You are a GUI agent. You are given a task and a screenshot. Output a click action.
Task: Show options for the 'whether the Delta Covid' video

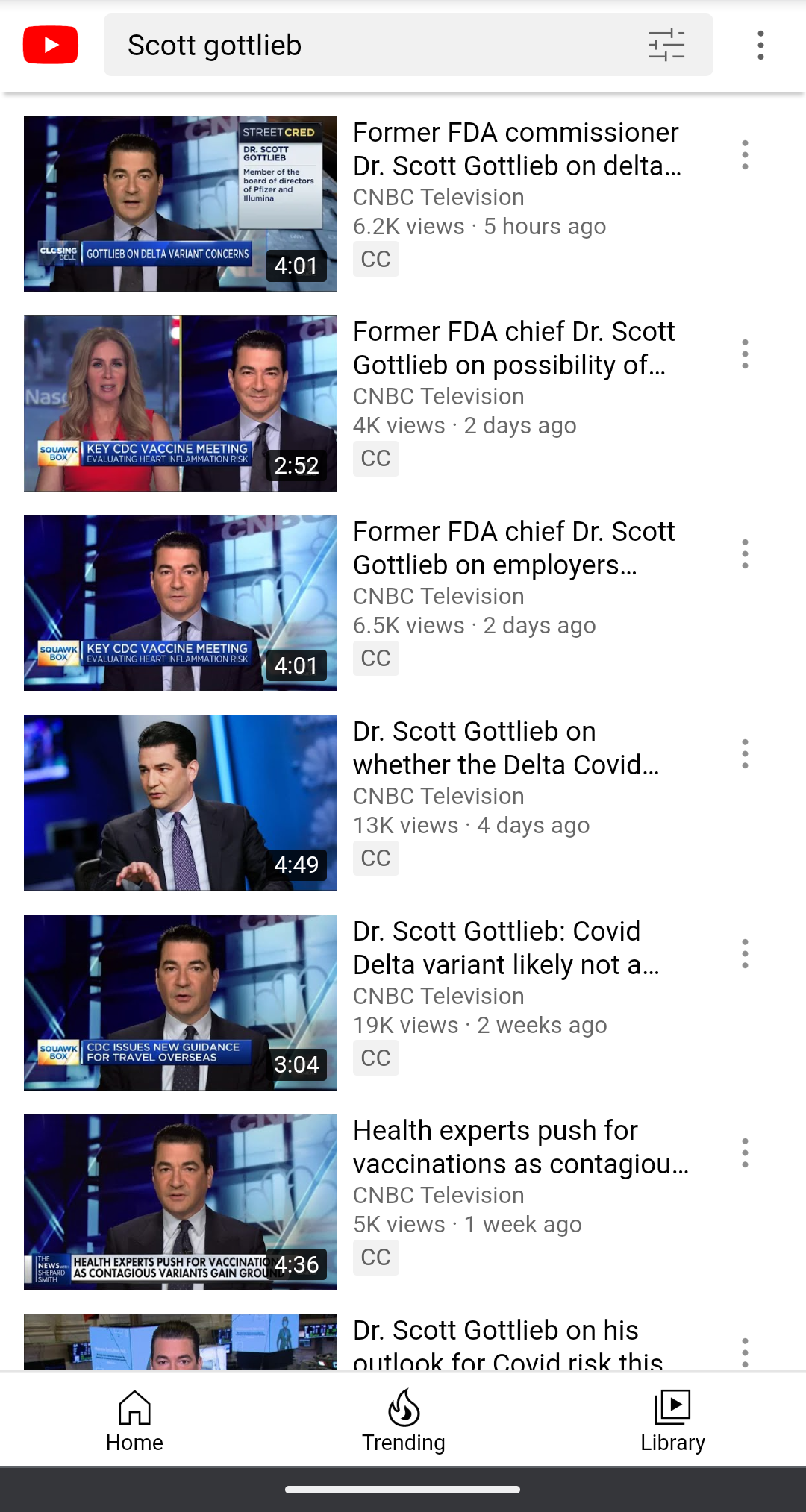[745, 754]
